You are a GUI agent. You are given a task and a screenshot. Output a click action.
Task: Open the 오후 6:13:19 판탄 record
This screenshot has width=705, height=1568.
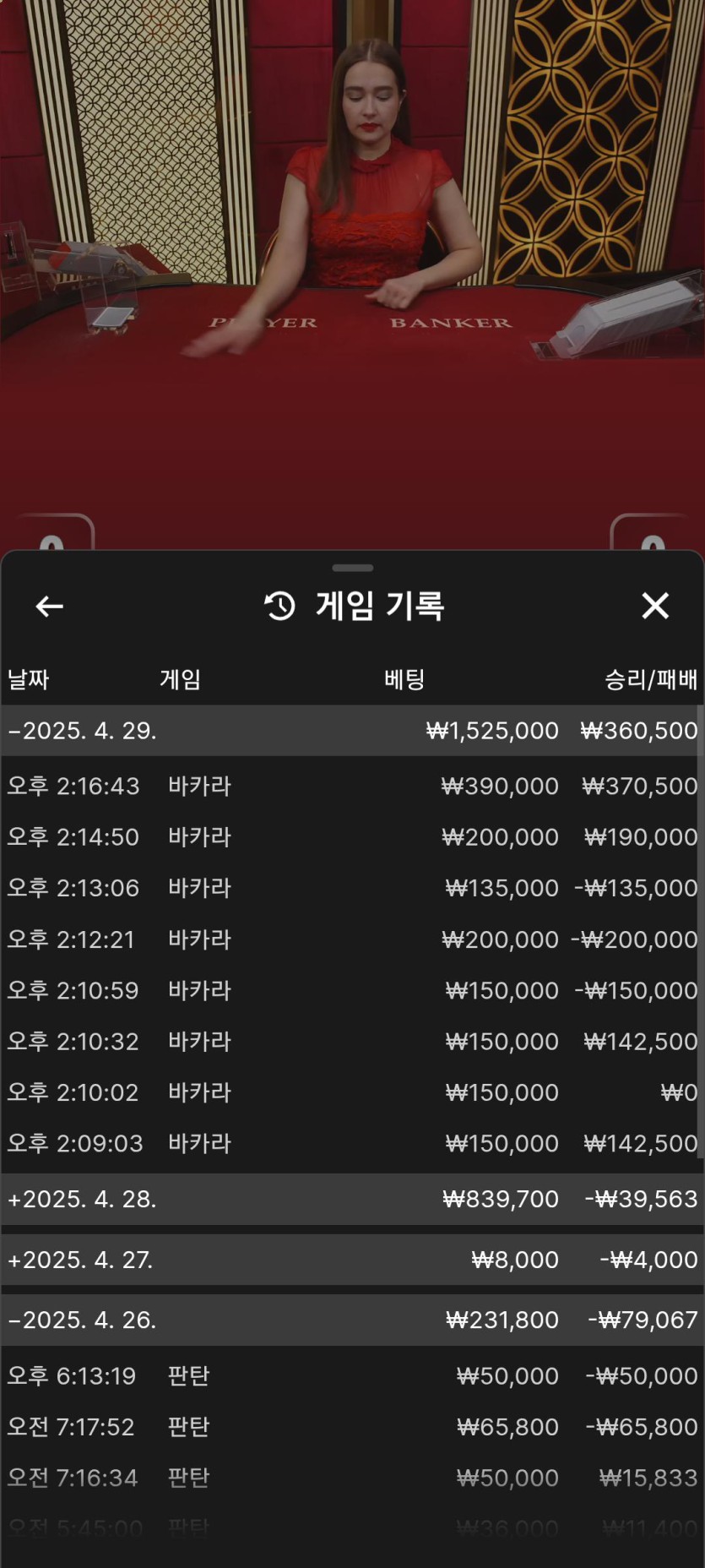tap(352, 1376)
